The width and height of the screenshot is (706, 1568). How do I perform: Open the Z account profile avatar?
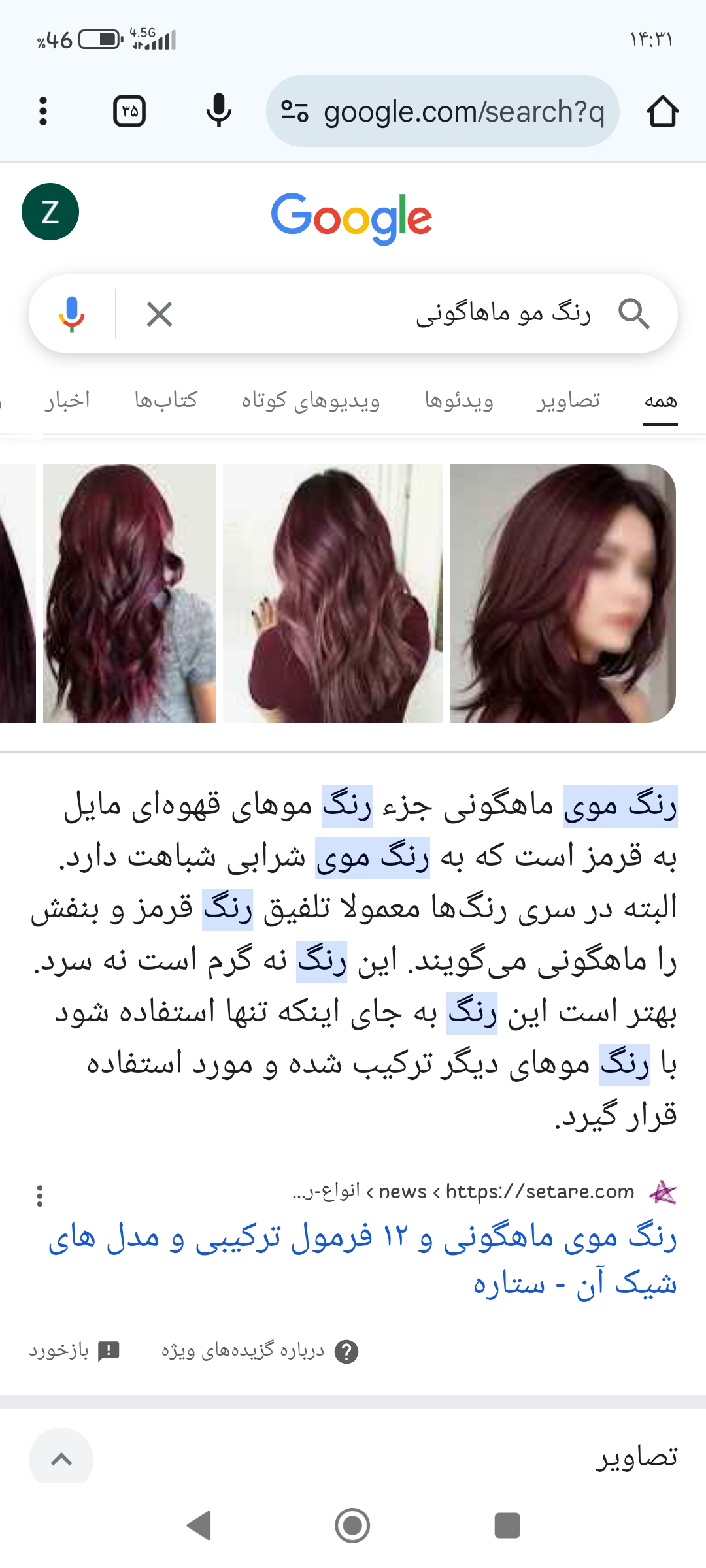click(50, 212)
